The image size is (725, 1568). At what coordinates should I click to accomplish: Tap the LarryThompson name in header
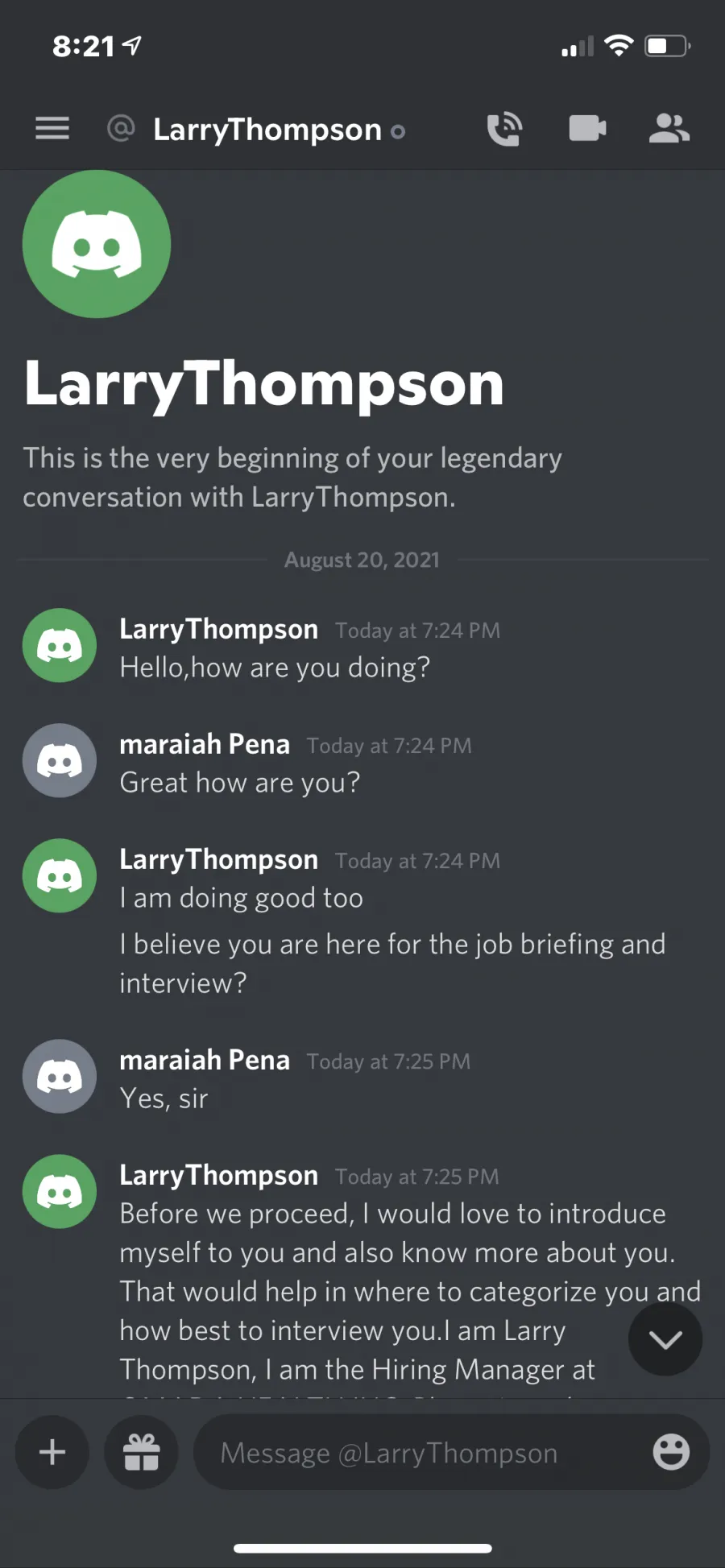[267, 130]
